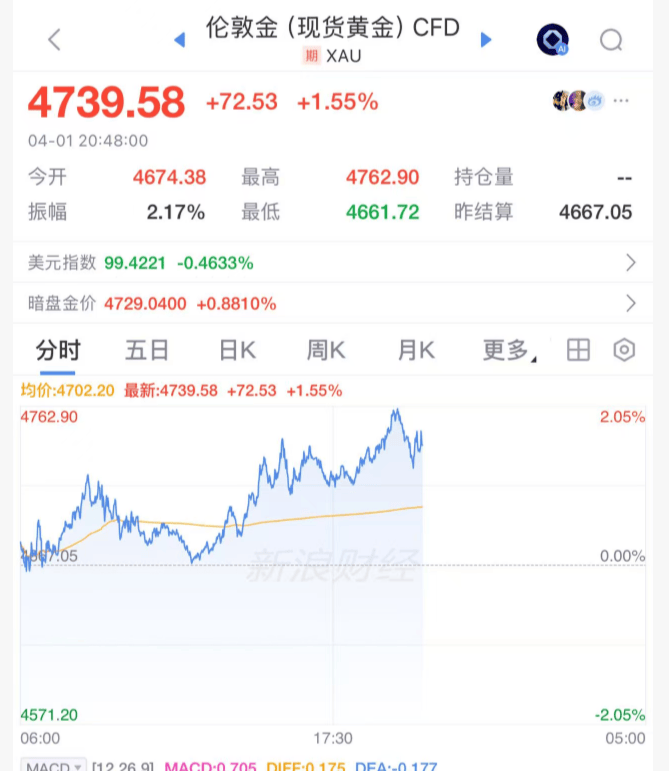Open the chart grid layout icon
The height and width of the screenshot is (771, 669).
coord(578,350)
